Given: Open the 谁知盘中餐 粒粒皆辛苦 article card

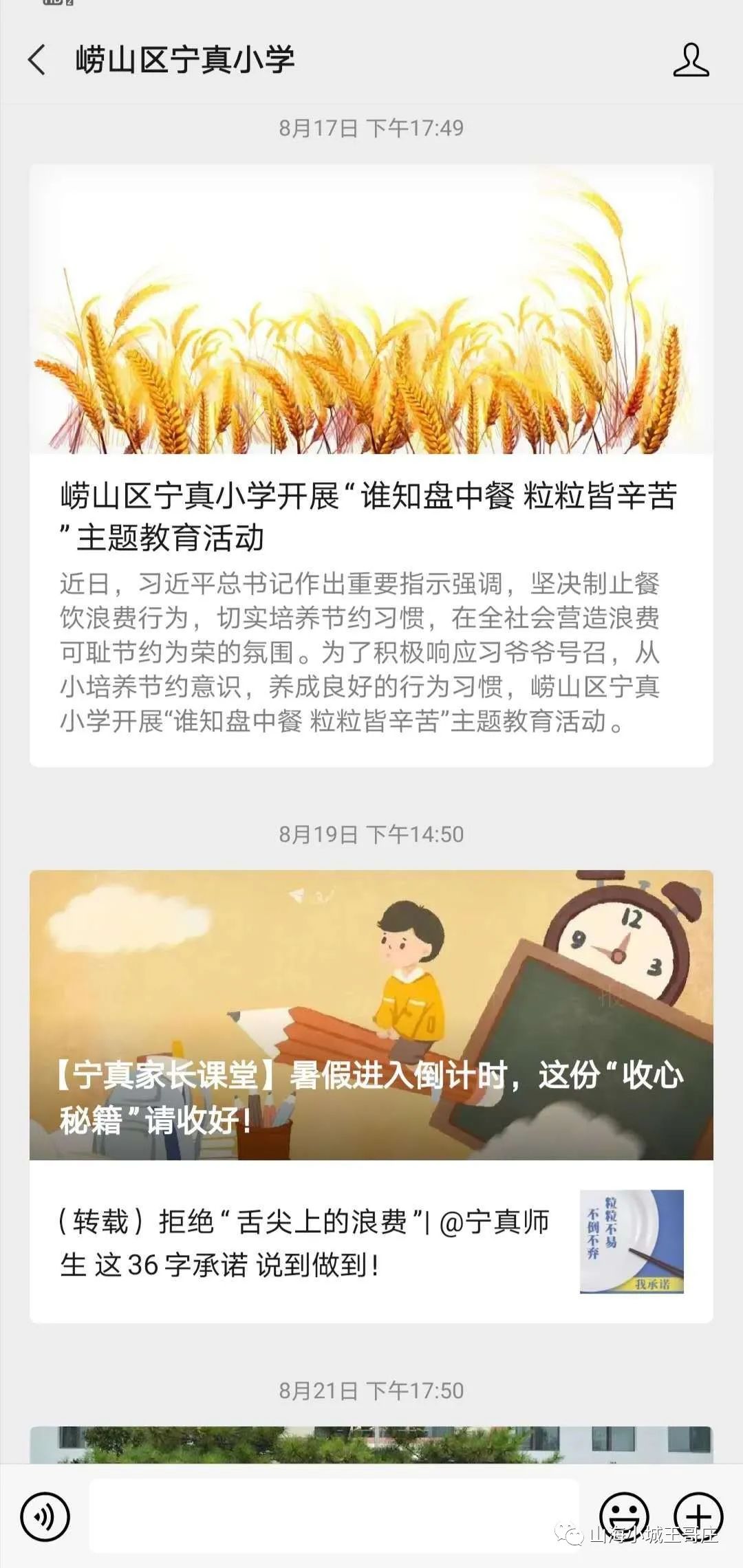Looking at the screenshot, I should point(371,516).
